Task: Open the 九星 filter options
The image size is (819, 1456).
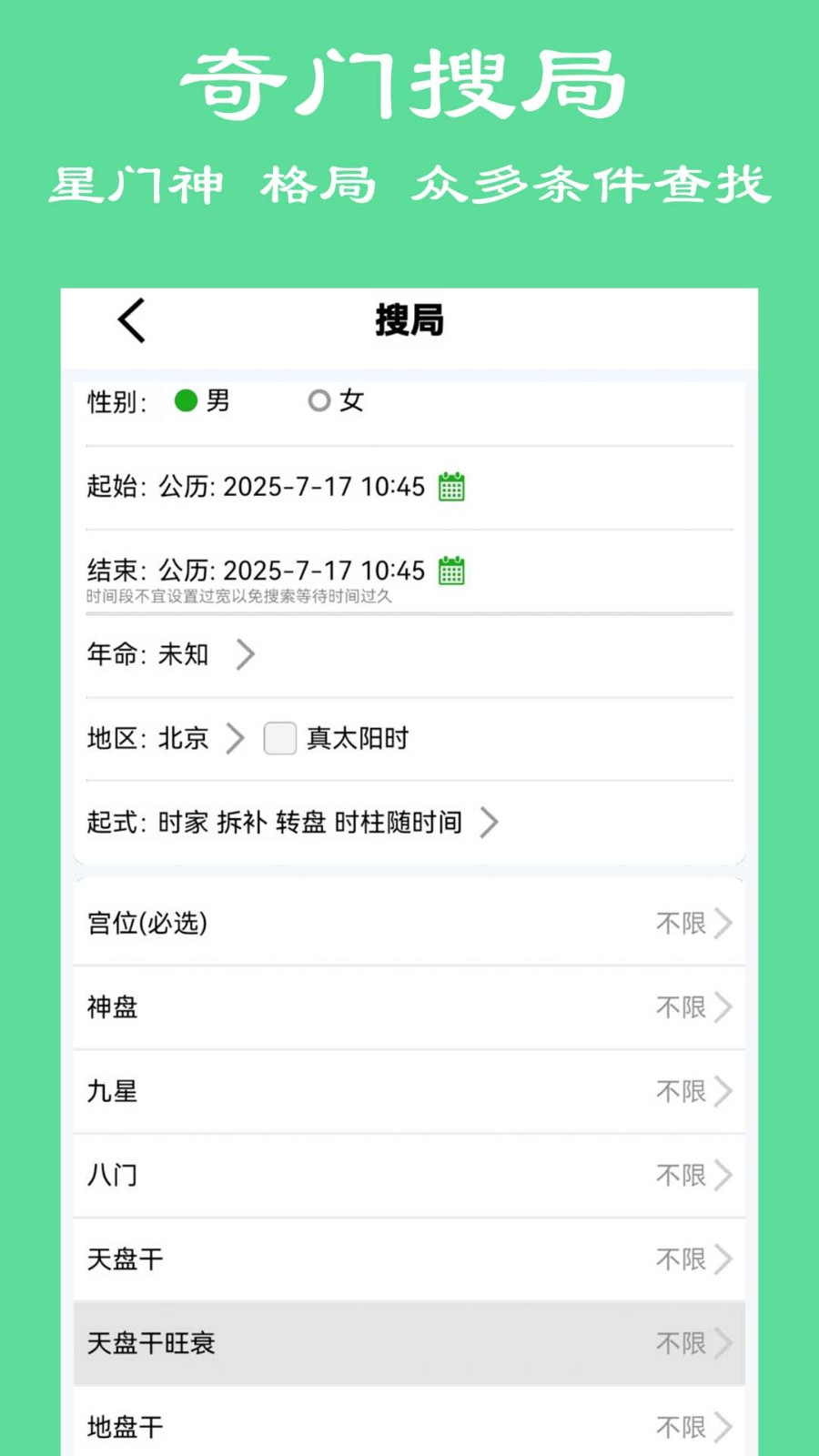Action: coord(409,1092)
